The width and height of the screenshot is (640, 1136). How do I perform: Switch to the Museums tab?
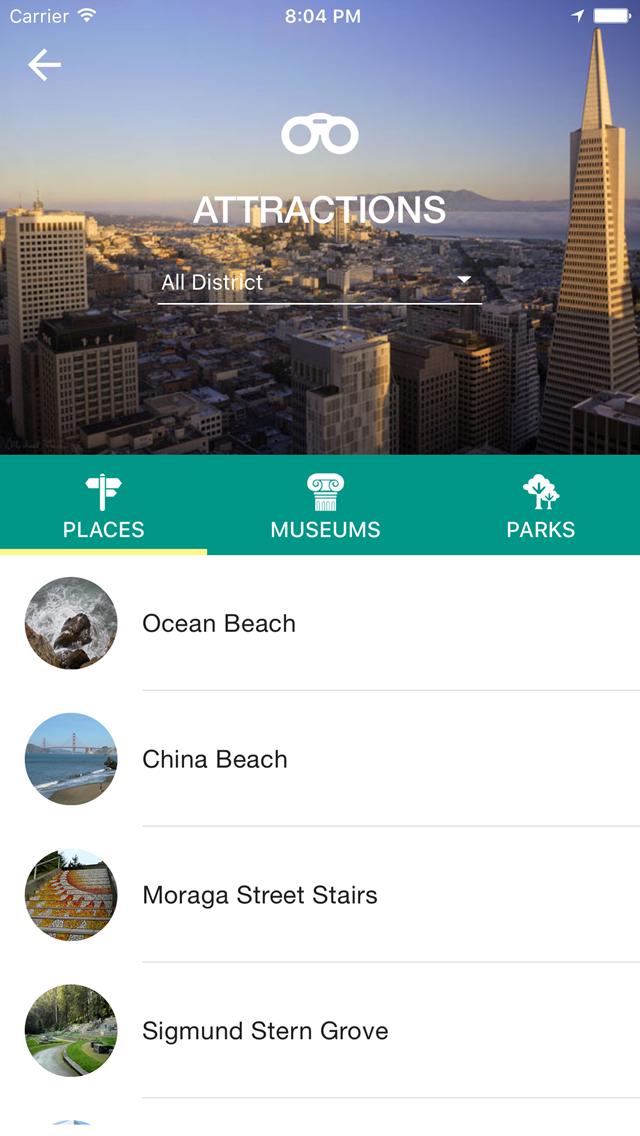coord(325,507)
